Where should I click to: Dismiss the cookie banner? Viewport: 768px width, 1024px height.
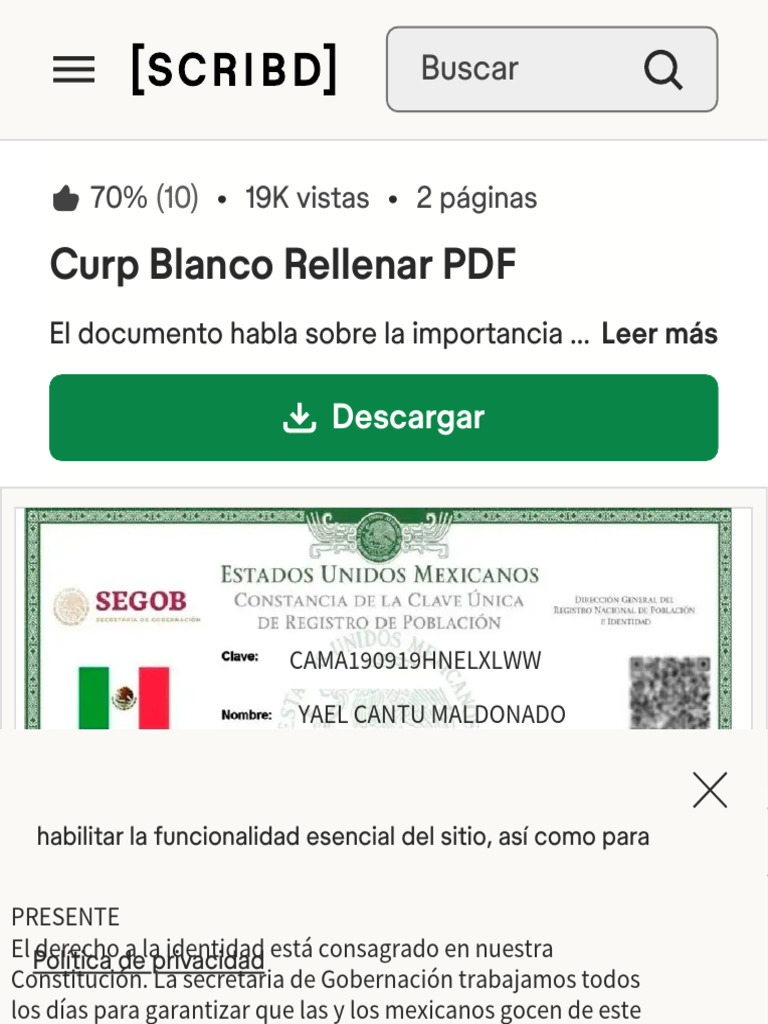coord(710,790)
